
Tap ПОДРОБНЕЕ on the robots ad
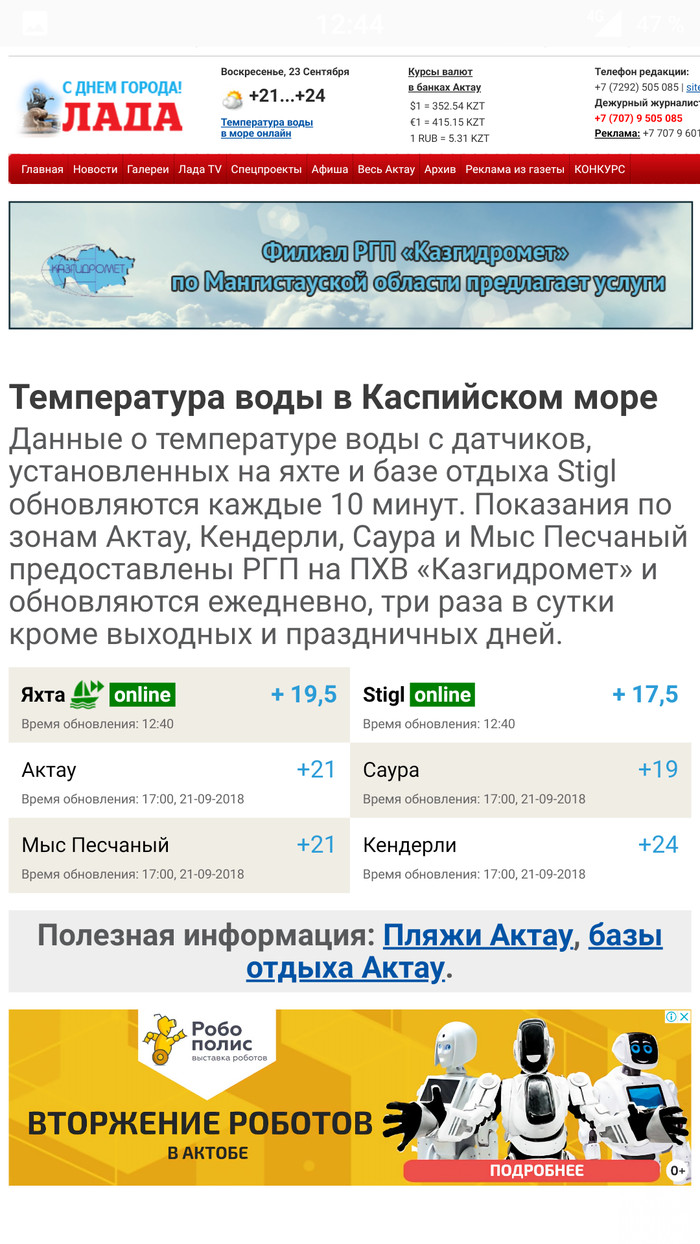[536, 1169]
